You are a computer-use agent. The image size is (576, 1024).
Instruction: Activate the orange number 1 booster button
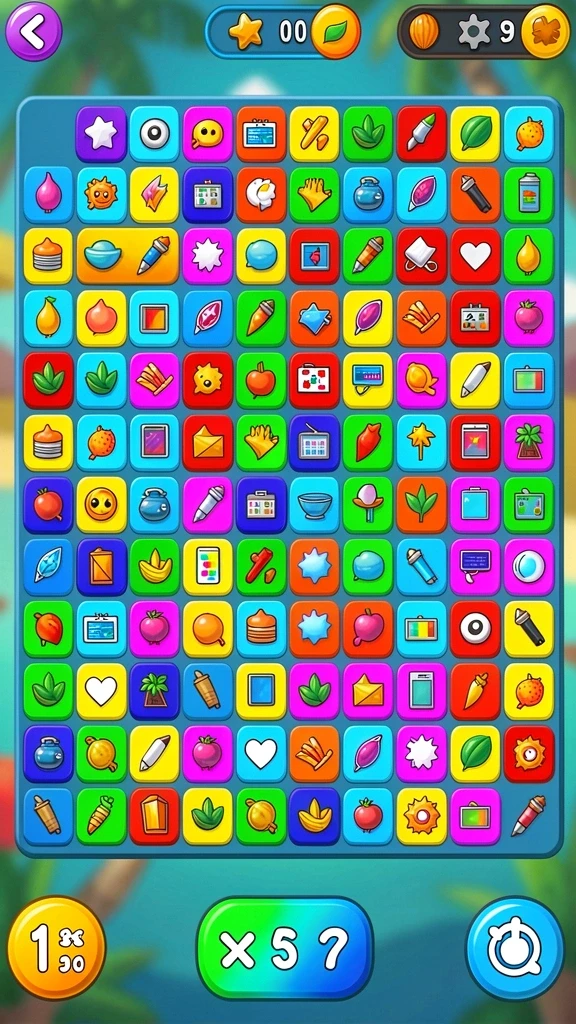click(57, 948)
